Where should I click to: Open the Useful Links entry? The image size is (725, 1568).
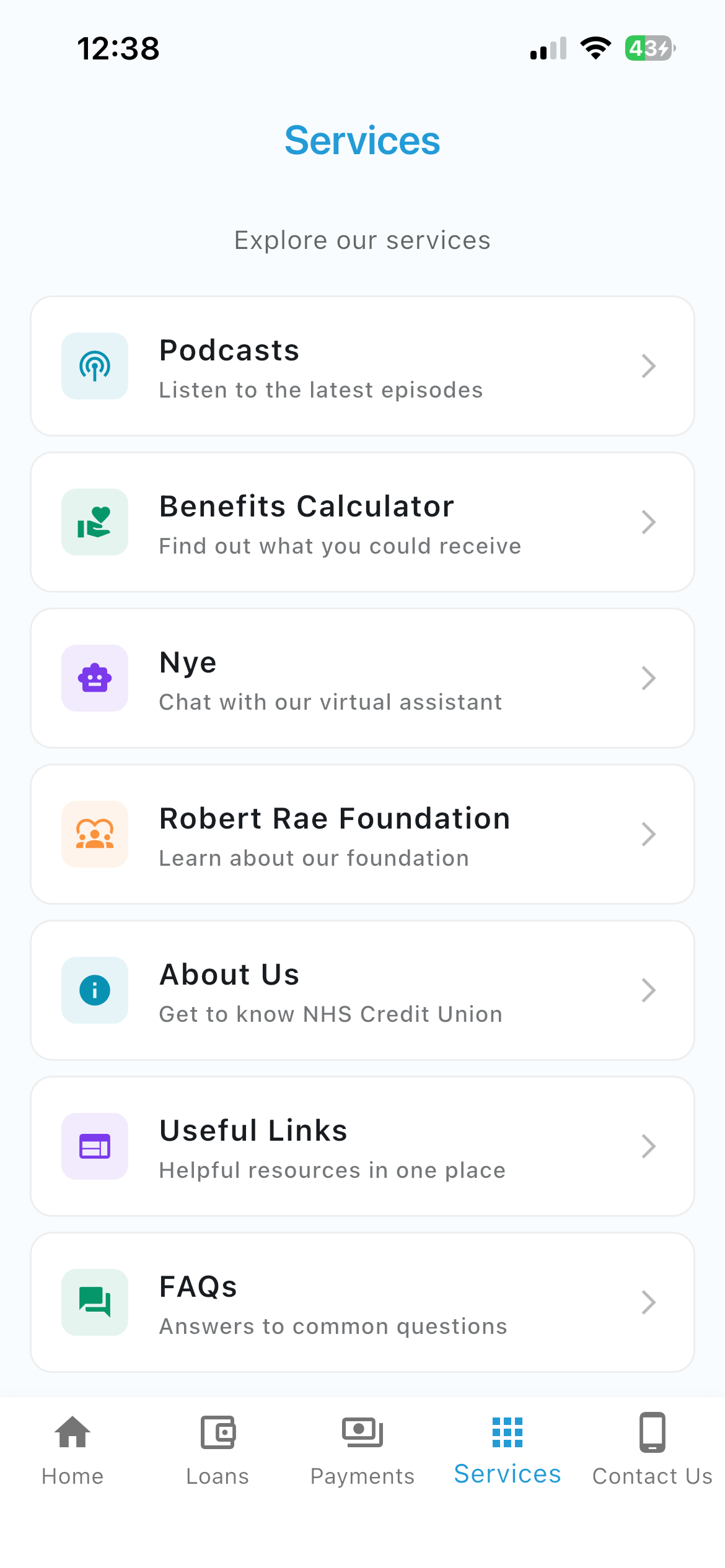(x=362, y=1146)
